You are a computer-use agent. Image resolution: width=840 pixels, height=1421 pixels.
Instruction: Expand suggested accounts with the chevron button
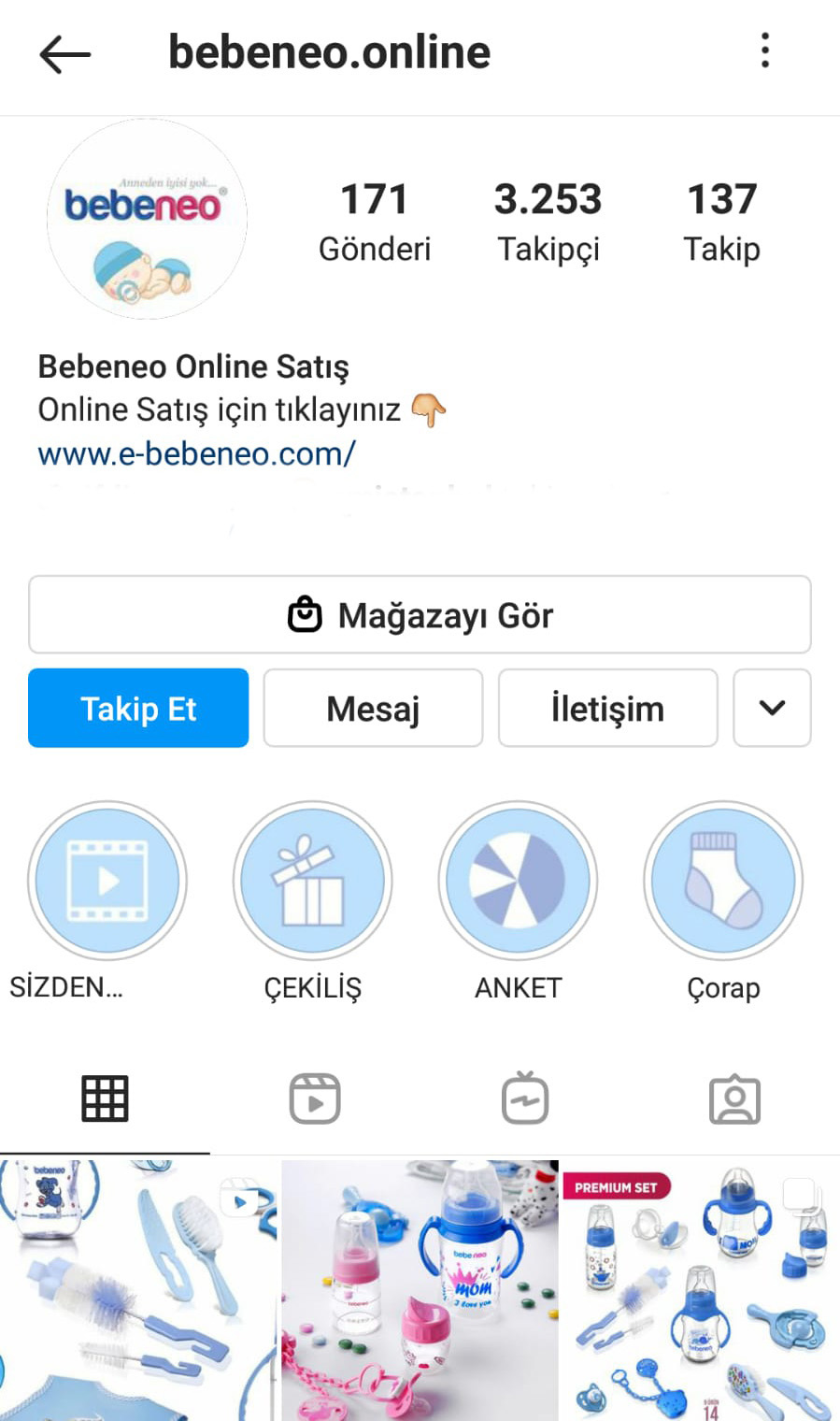coord(772,708)
